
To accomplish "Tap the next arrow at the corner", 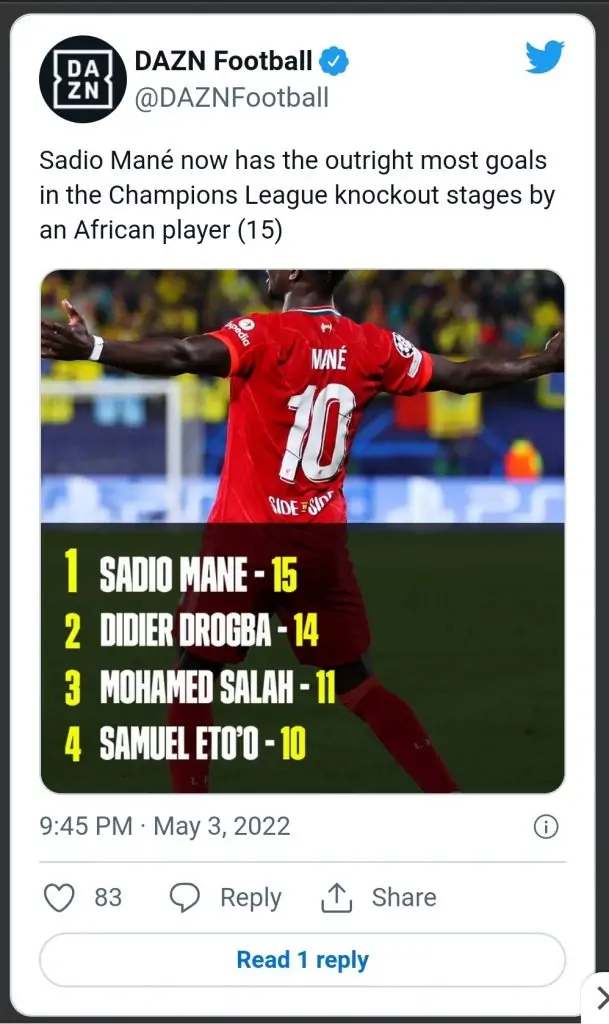I will 600,996.
